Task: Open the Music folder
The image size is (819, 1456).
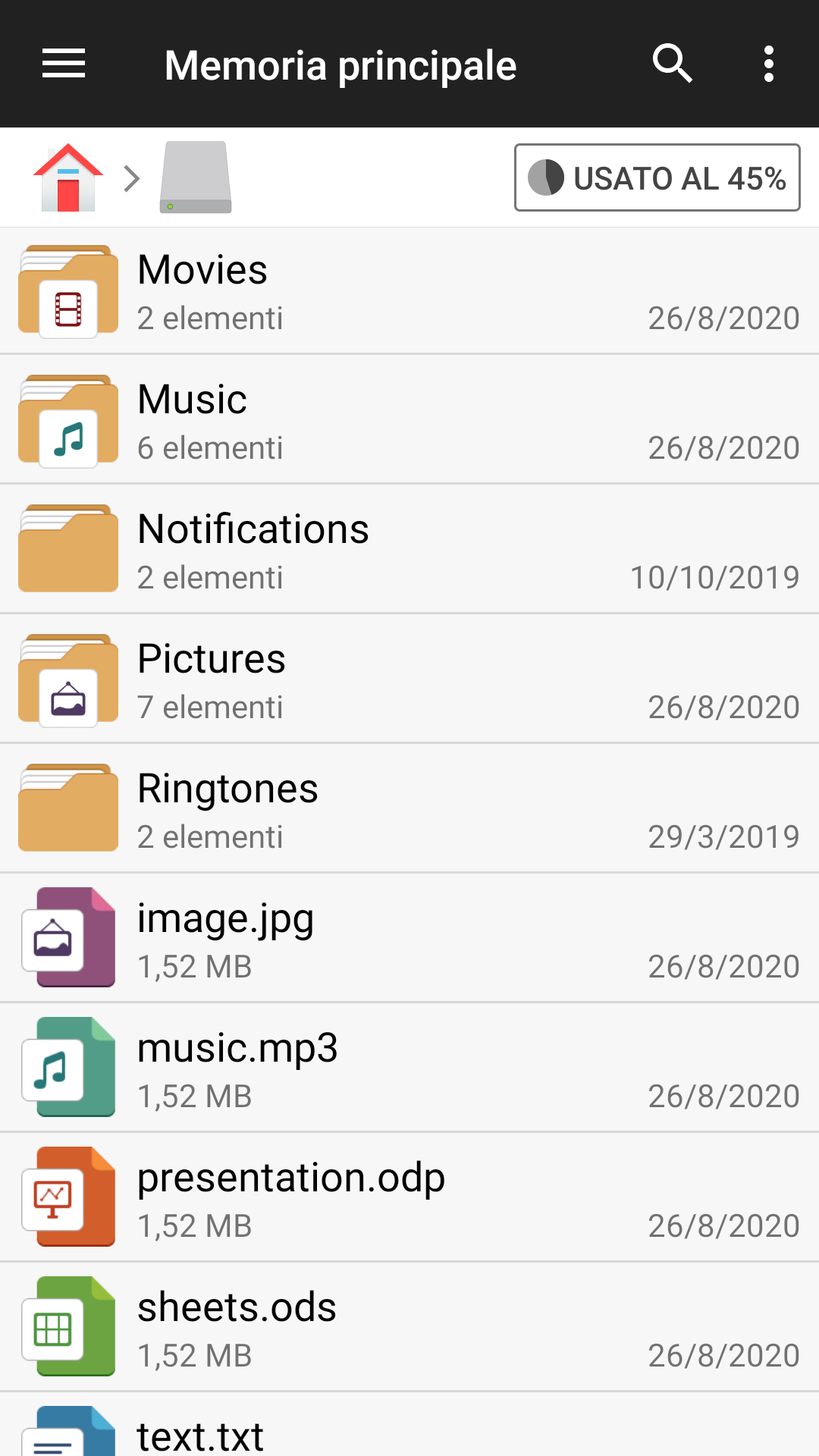Action: [409, 419]
